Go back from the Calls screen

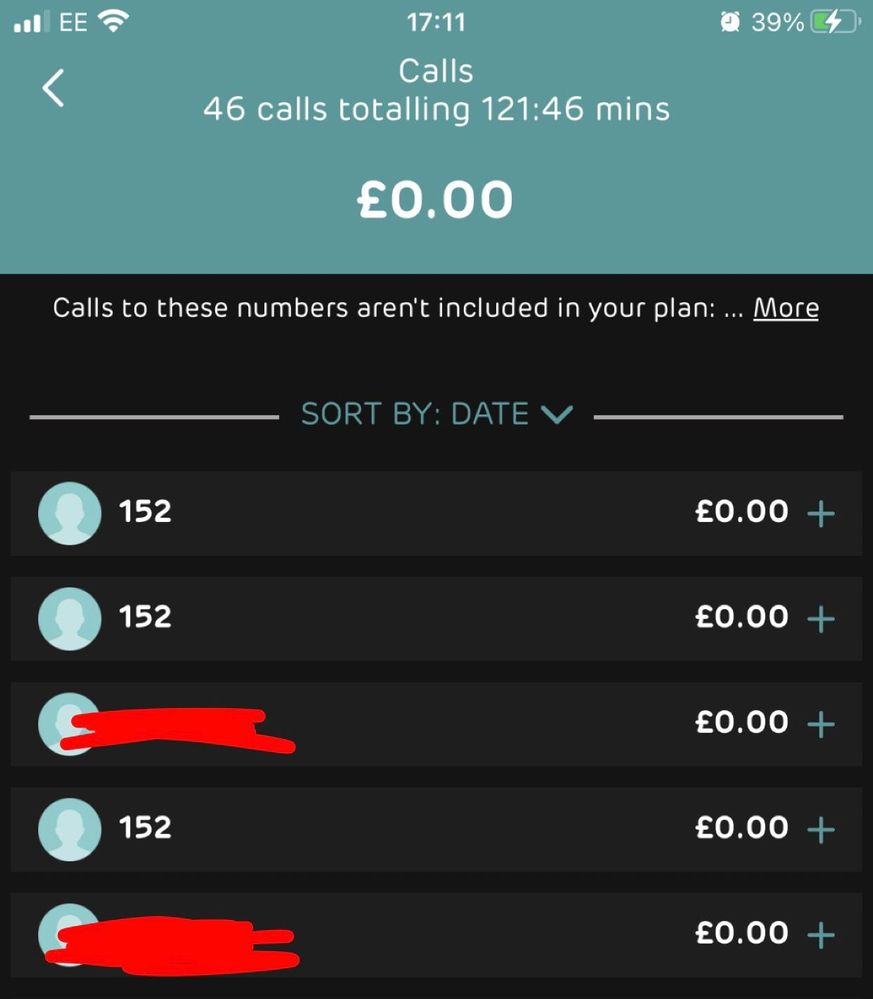point(54,88)
